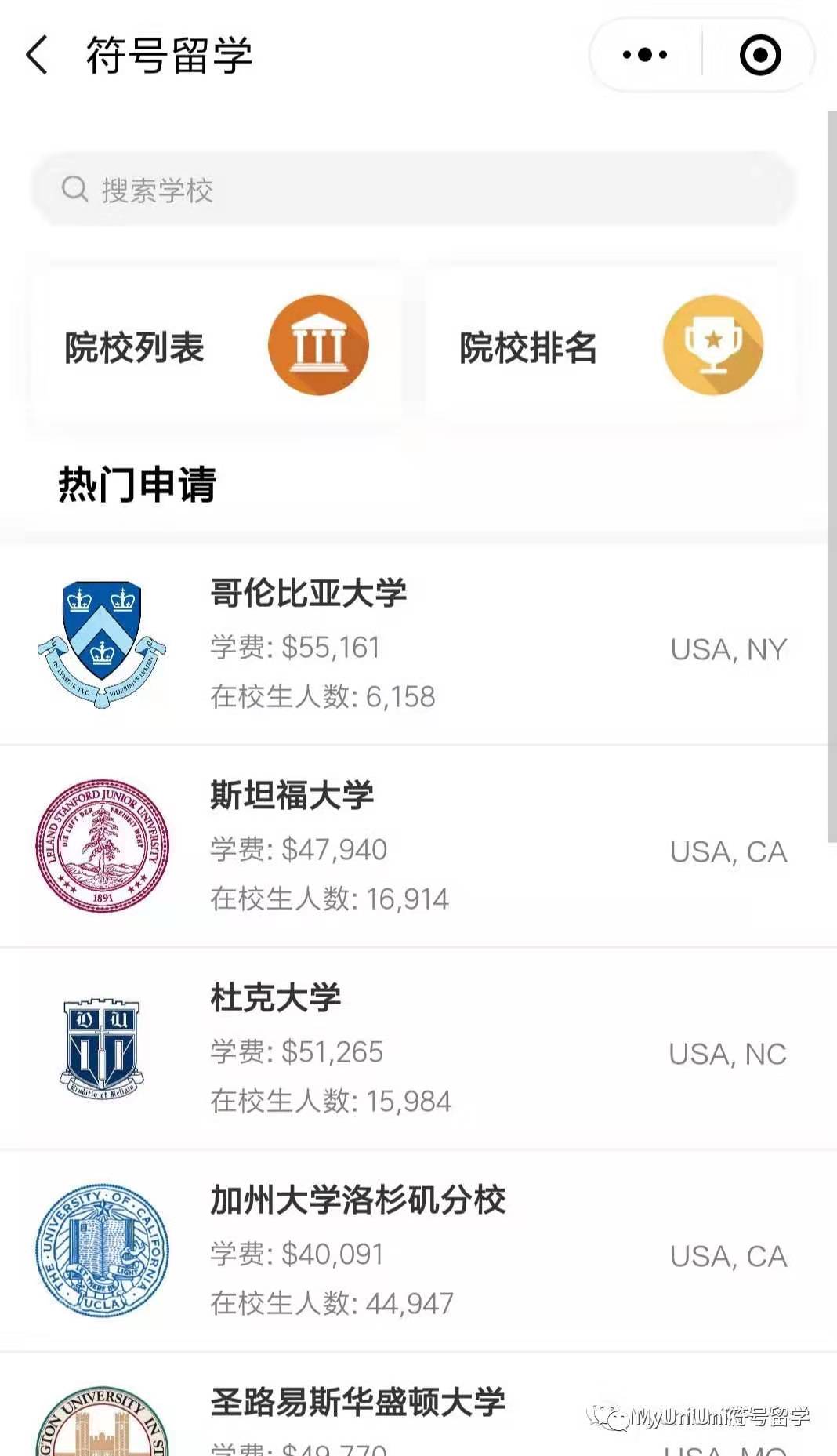Open 圣路易斯华盛顿大学 row
The height and width of the screenshot is (1456, 837).
tap(414, 1405)
